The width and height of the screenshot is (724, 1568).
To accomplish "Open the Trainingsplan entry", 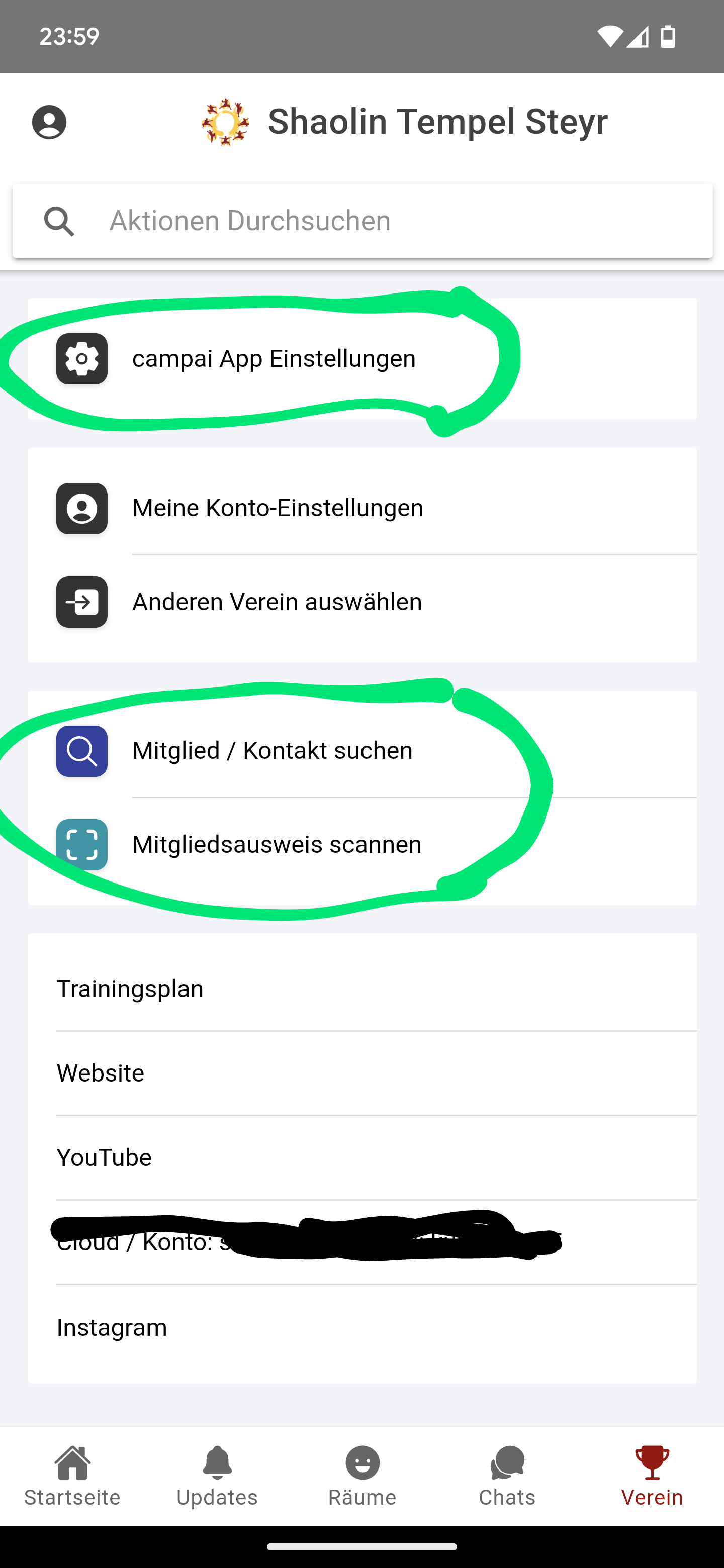I will point(363,989).
